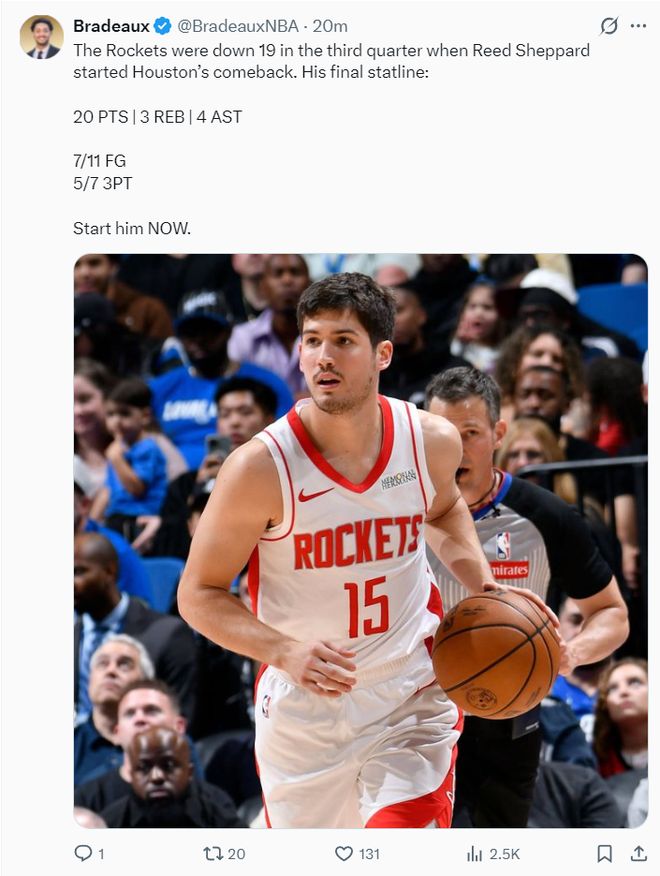The width and height of the screenshot is (660, 876).
Task: Open the Rockets player photo
Action: [x=360, y=540]
